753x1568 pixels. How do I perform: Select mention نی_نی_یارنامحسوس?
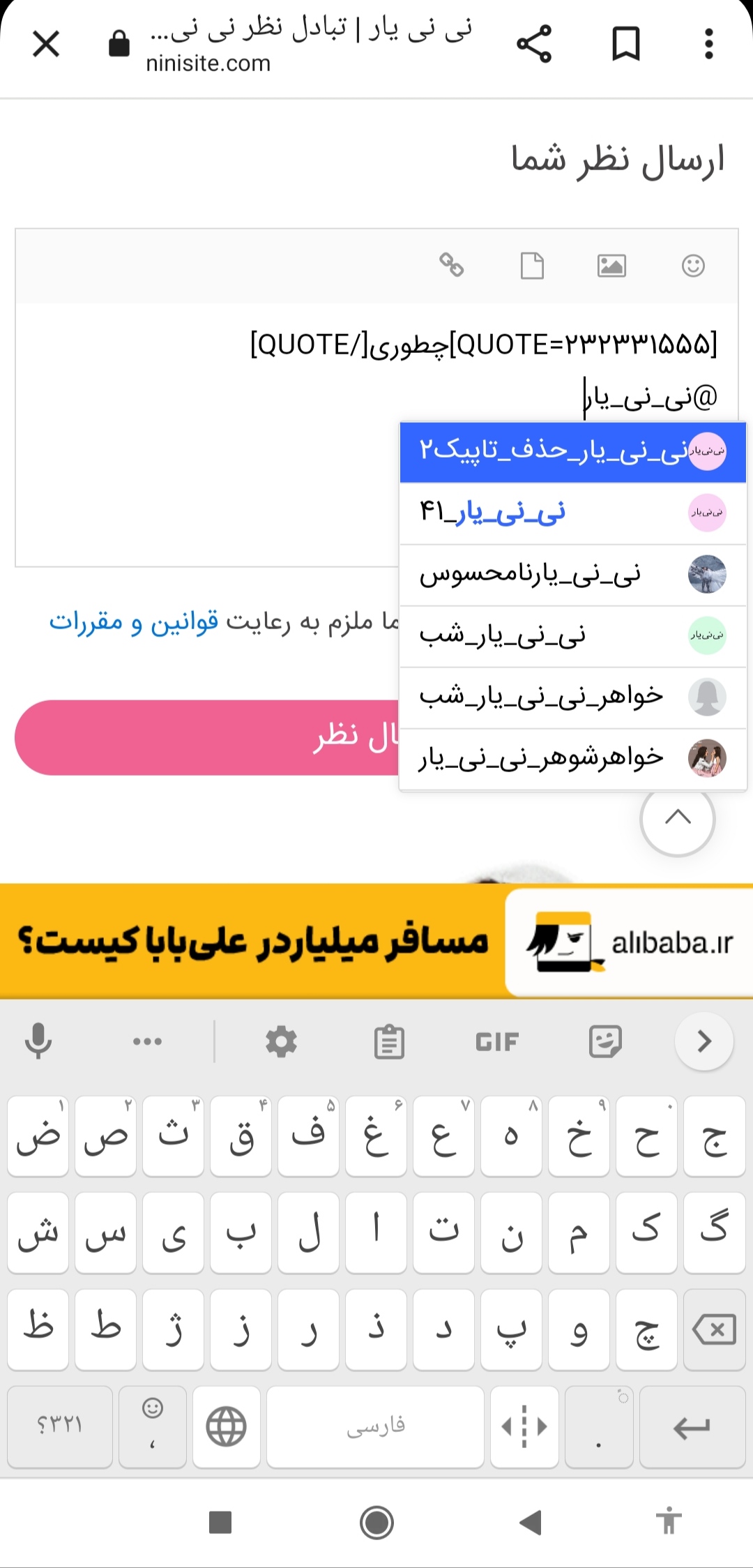coord(572,574)
